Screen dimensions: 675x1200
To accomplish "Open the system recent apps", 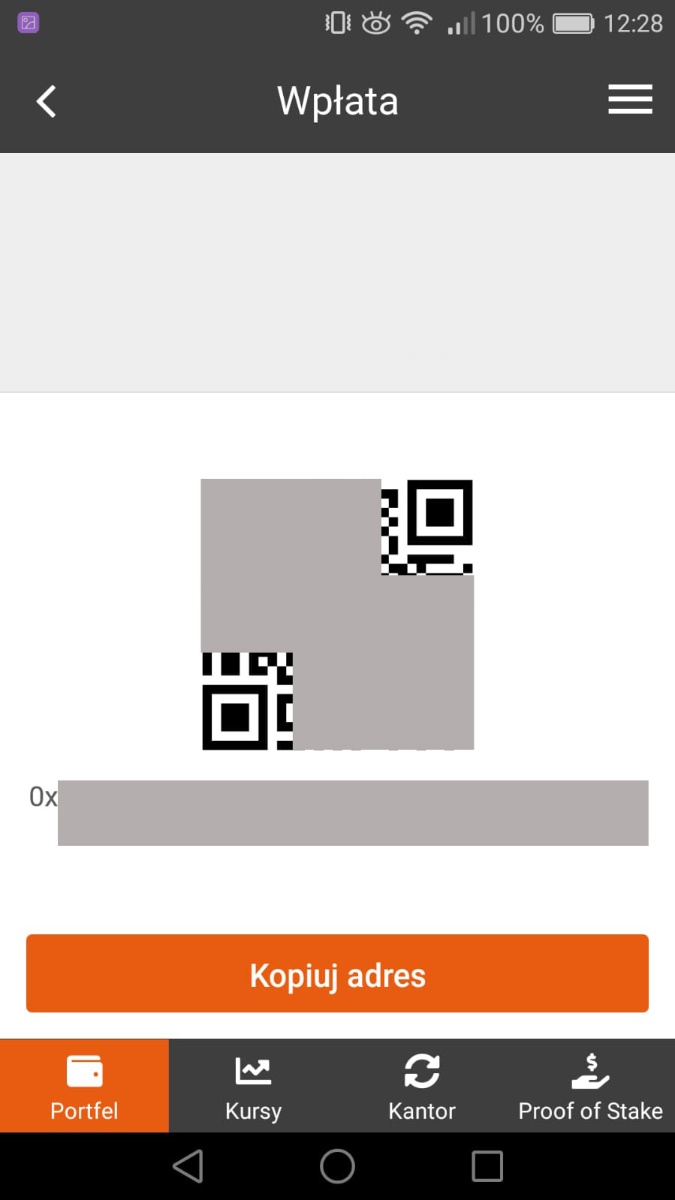I will (487, 1166).
